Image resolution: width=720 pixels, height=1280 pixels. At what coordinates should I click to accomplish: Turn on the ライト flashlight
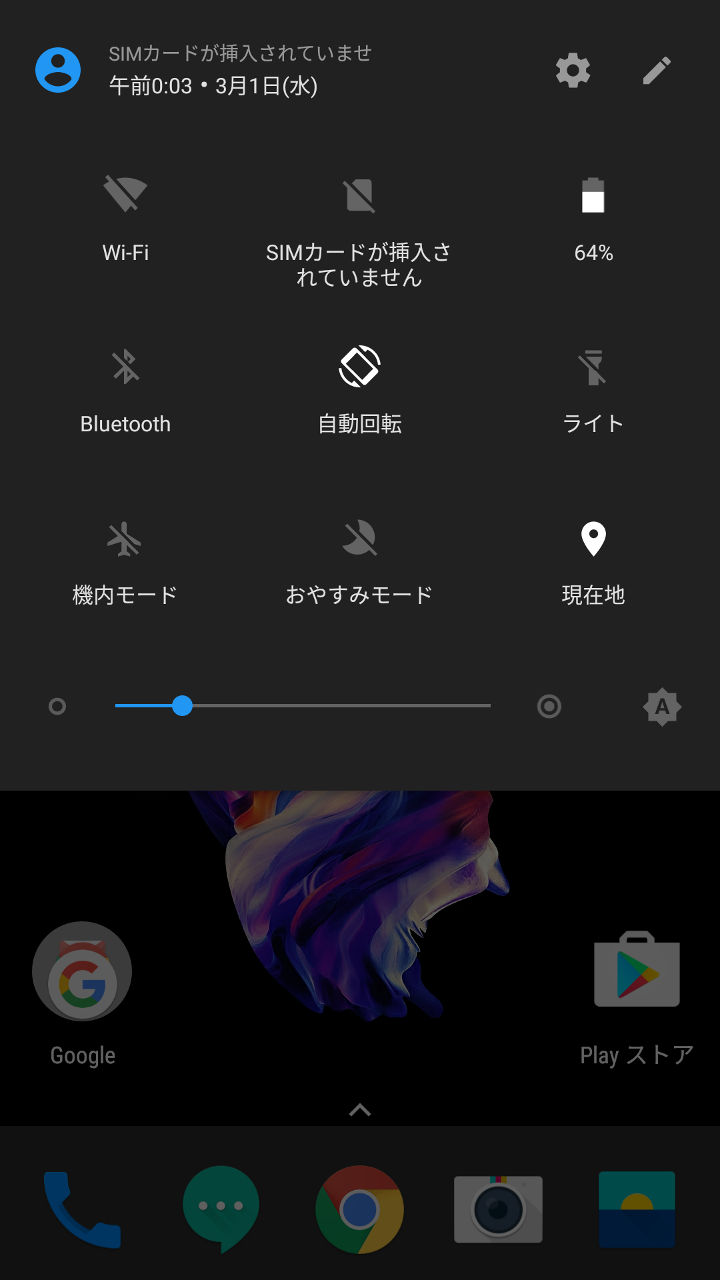593,367
